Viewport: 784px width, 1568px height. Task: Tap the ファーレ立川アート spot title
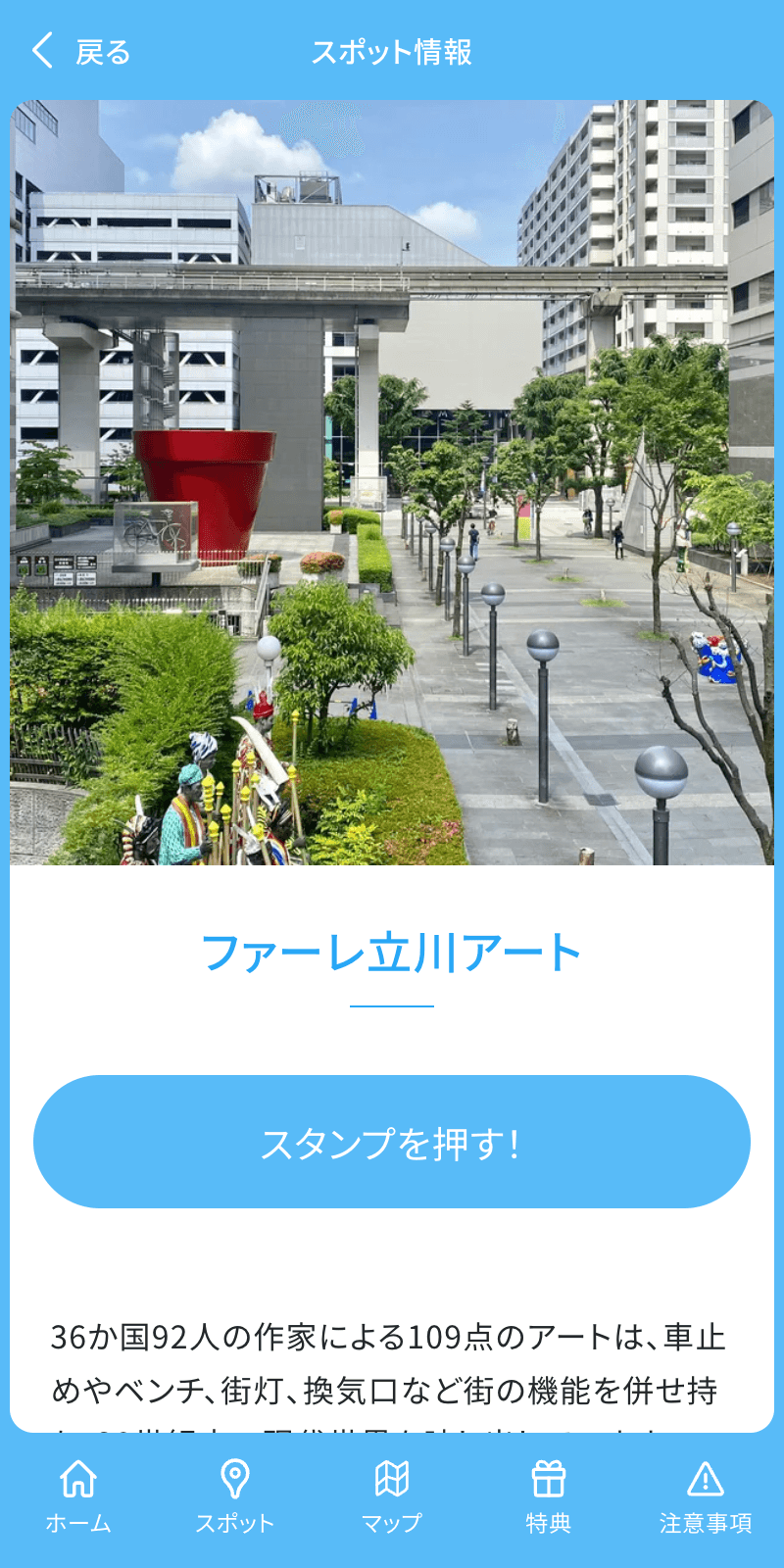point(392,951)
